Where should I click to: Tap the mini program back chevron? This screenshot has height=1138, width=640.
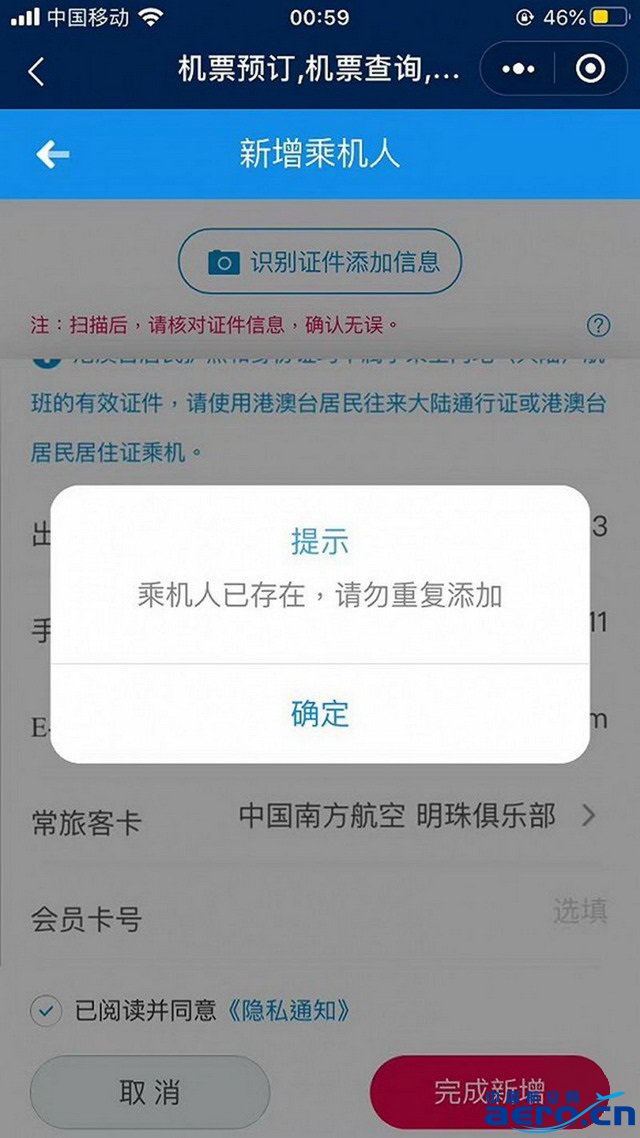36,71
